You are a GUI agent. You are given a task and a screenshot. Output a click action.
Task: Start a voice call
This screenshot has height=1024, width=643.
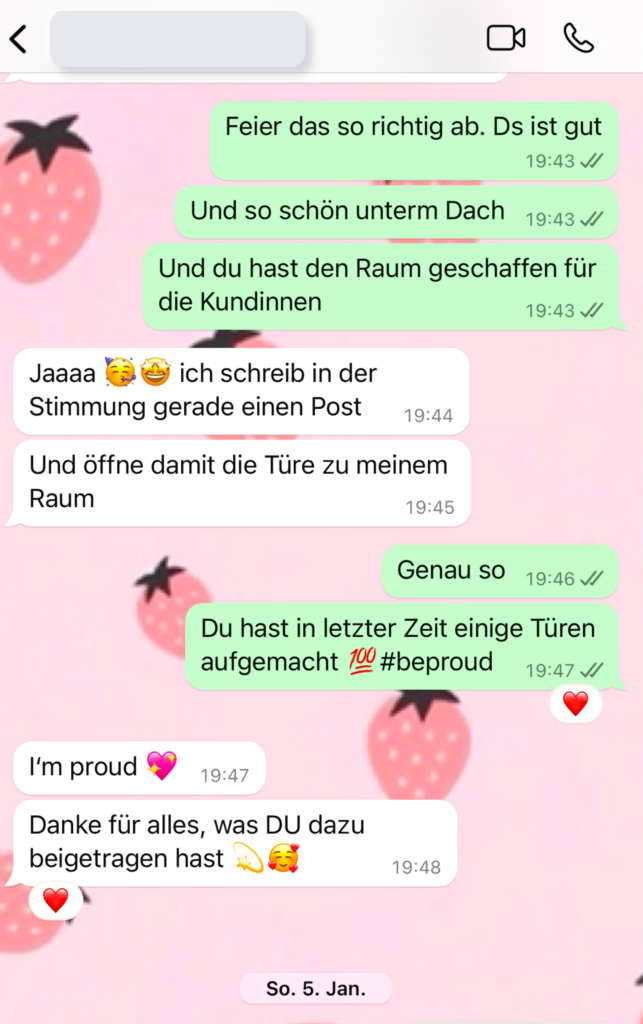tap(578, 38)
